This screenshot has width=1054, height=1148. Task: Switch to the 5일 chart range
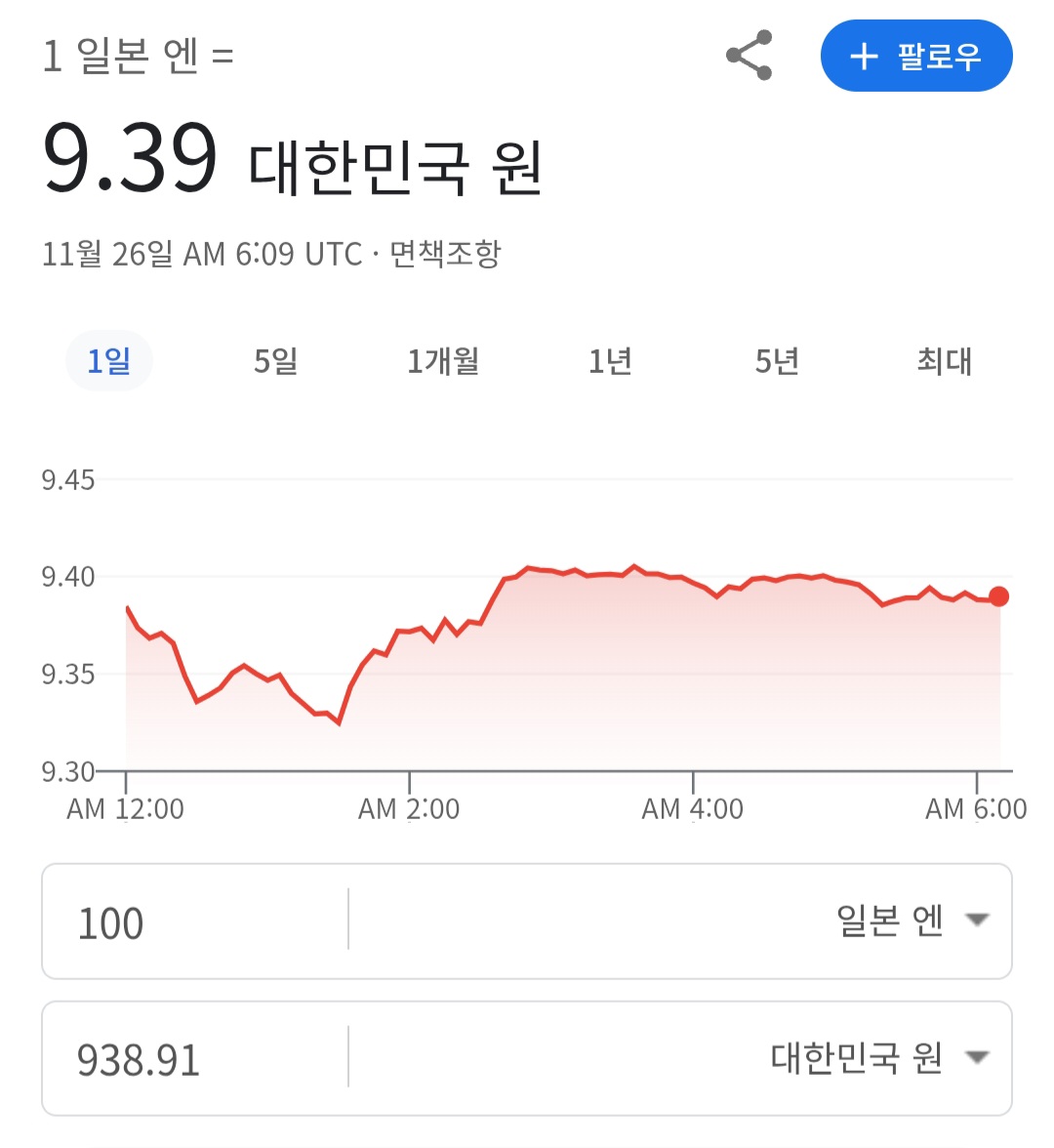click(x=275, y=361)
